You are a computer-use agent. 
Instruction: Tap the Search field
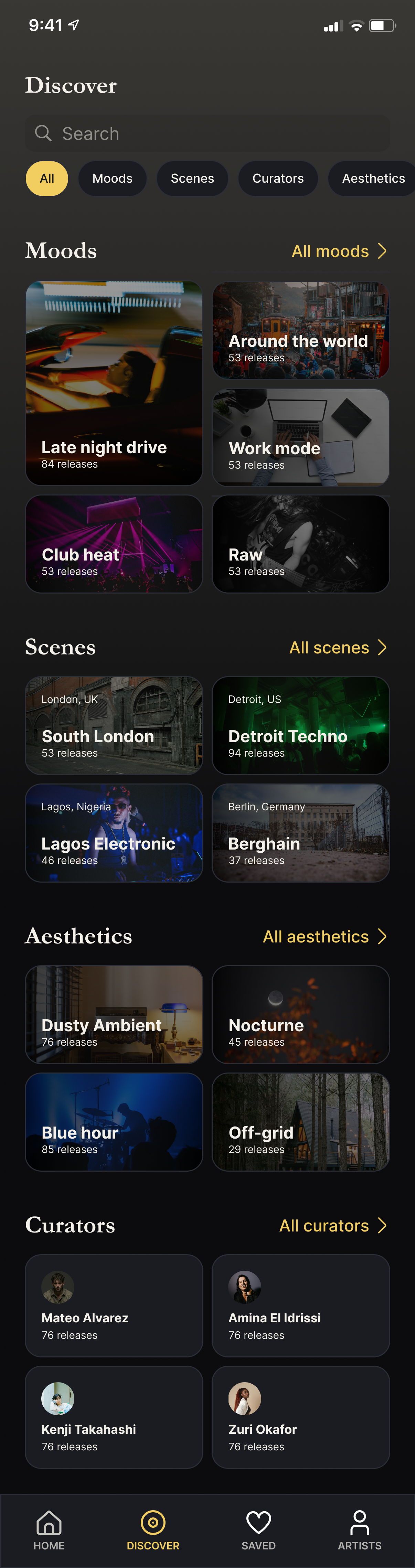pos(207,133)
